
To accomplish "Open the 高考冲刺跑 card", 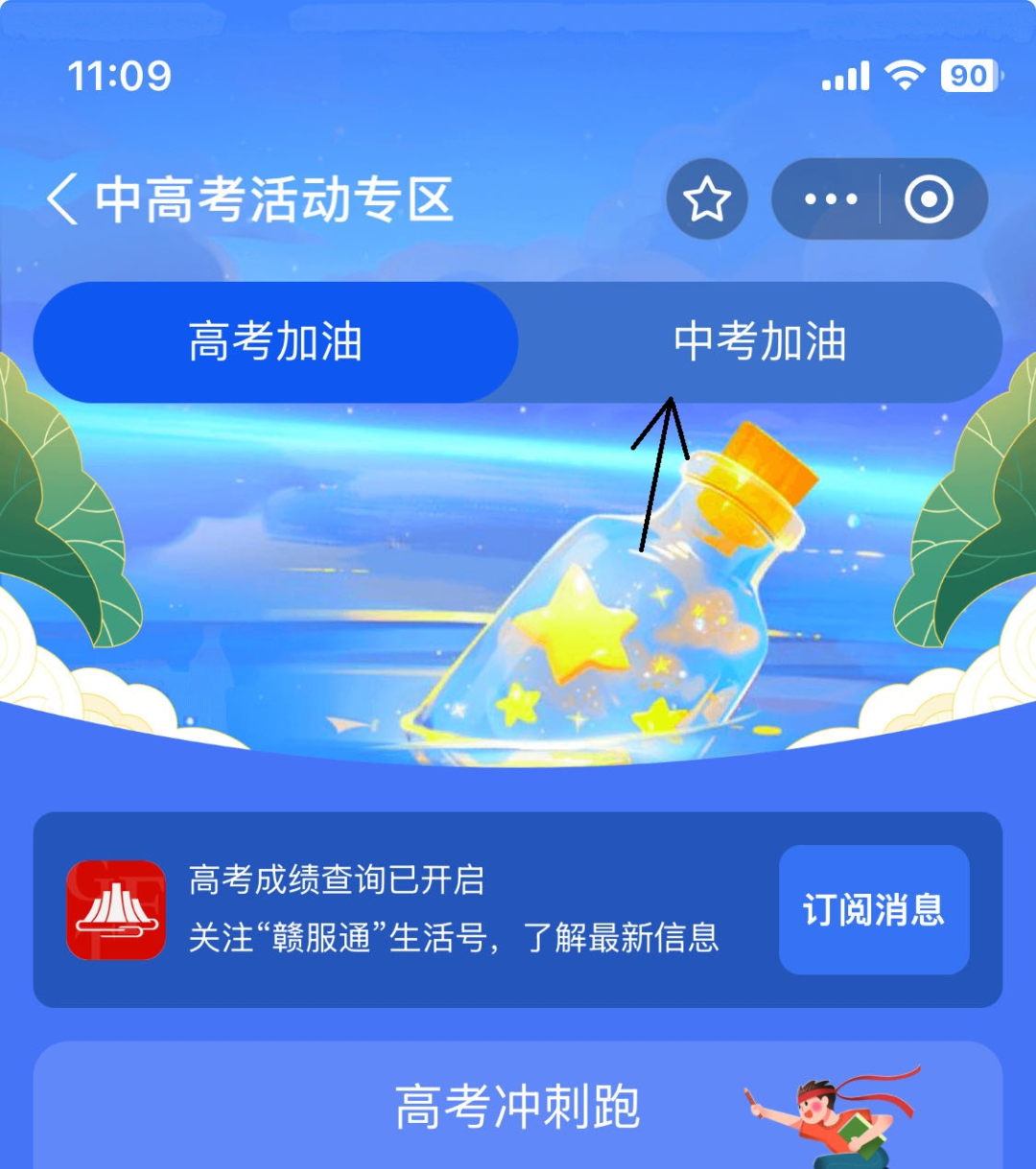I will coord(518,1108).
